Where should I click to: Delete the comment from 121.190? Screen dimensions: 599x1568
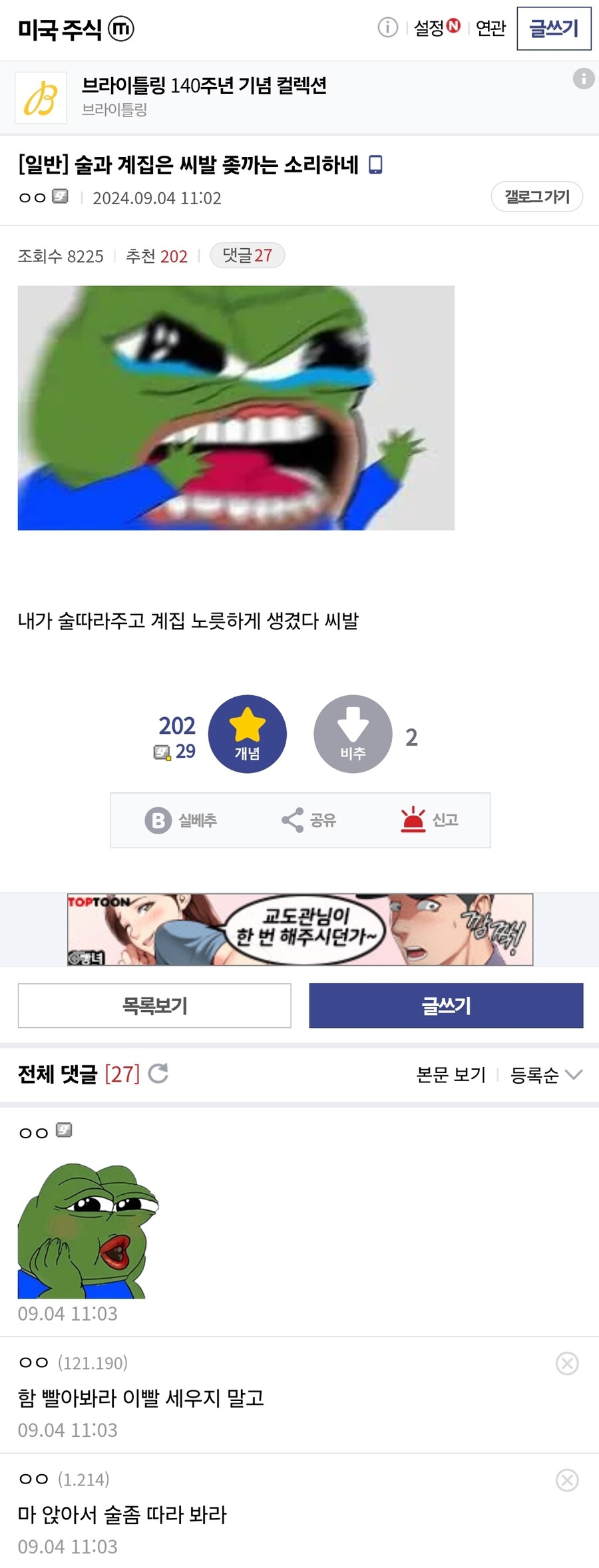566,1363
